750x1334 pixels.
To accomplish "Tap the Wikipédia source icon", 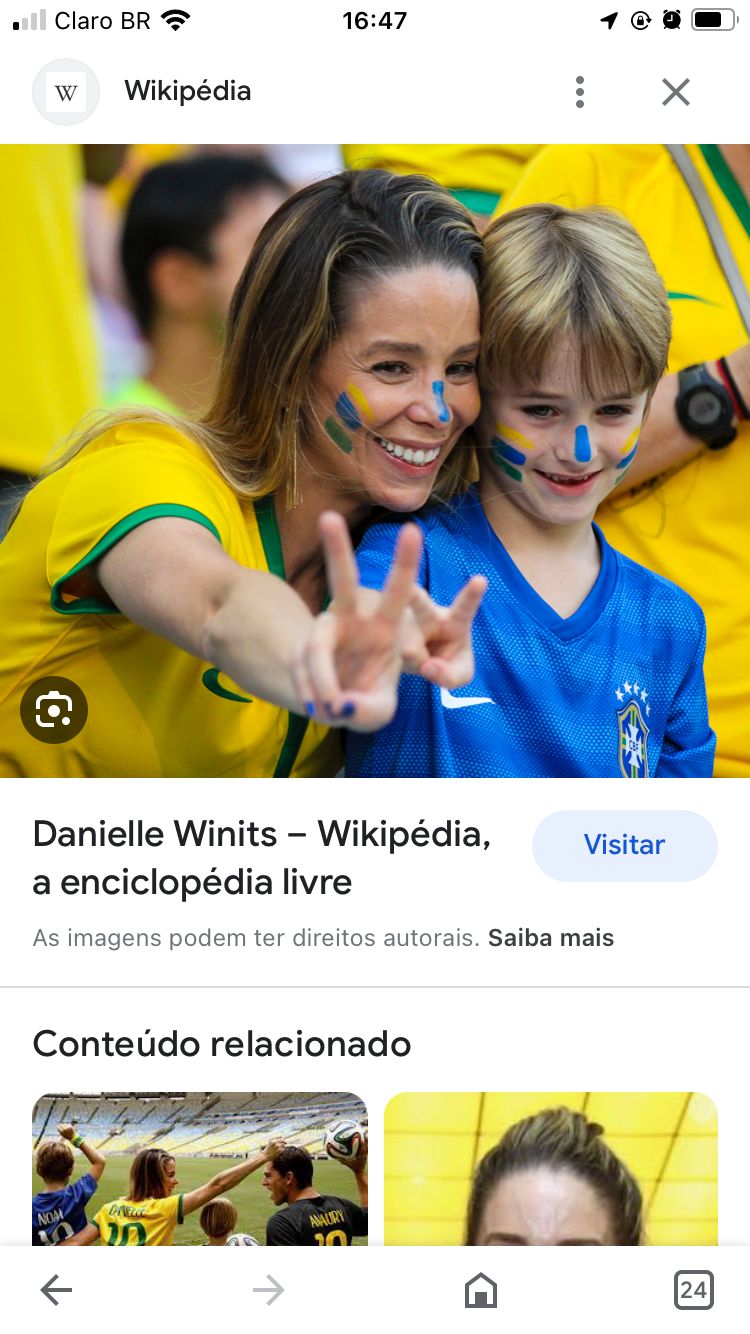I will point(66,92).
